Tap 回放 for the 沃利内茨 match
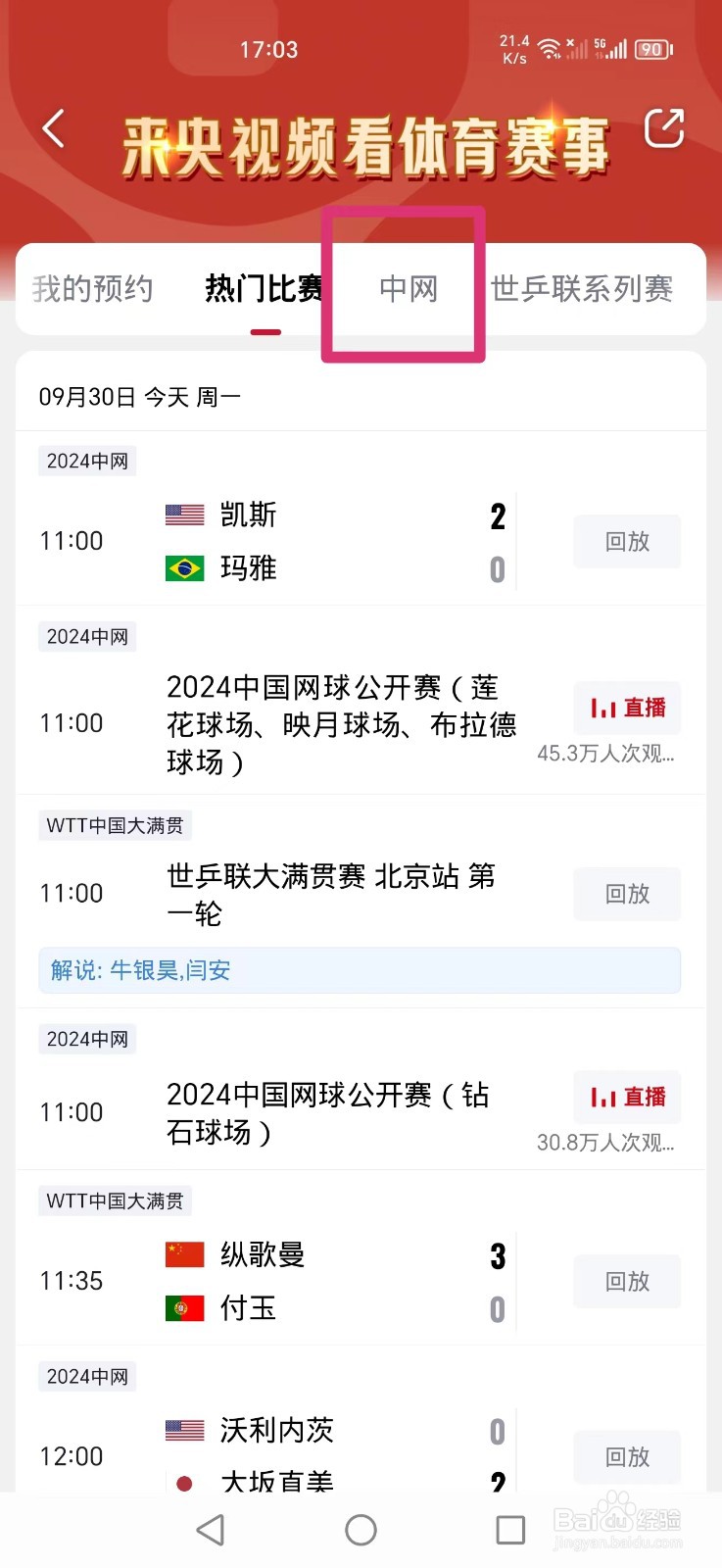 point(626,1457)
